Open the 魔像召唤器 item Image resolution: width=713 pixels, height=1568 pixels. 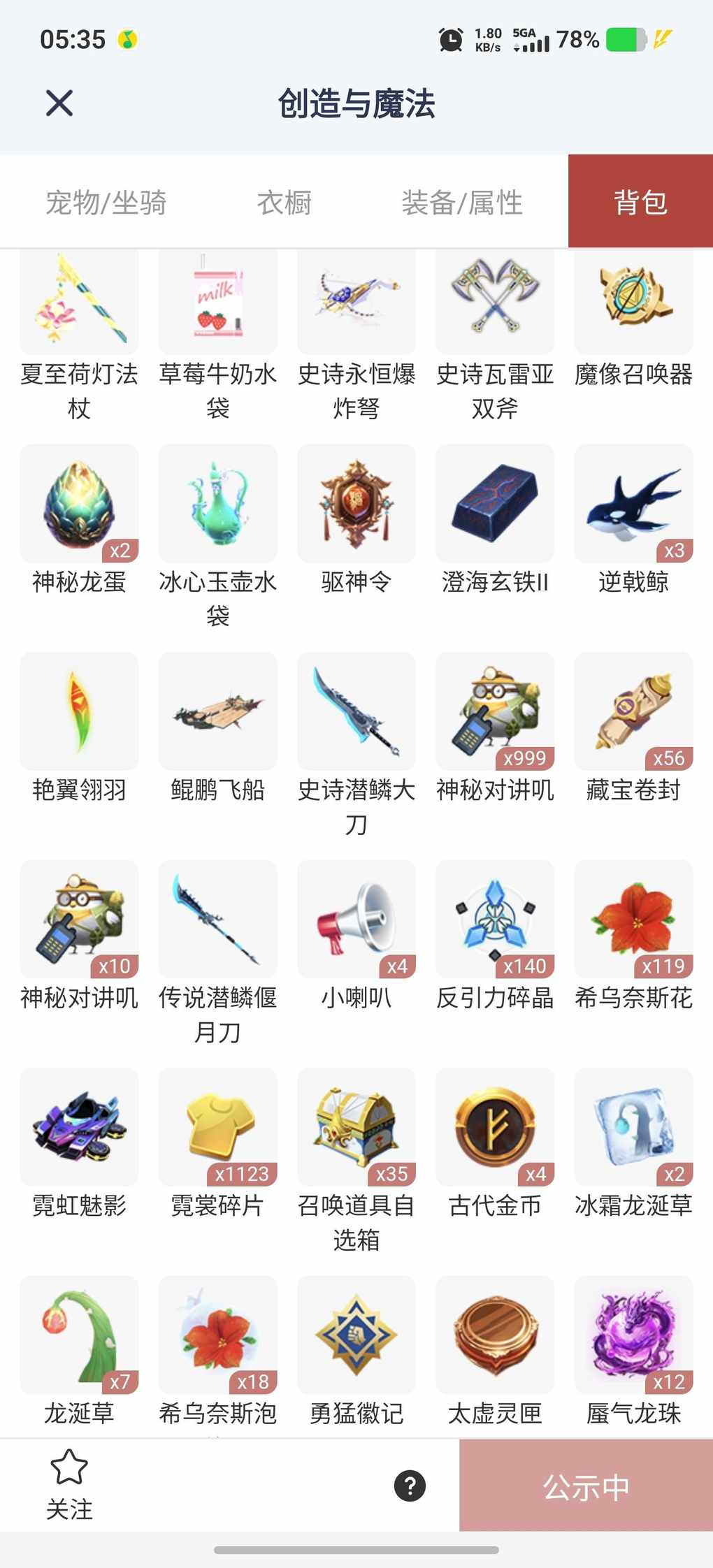pos(633,300)
